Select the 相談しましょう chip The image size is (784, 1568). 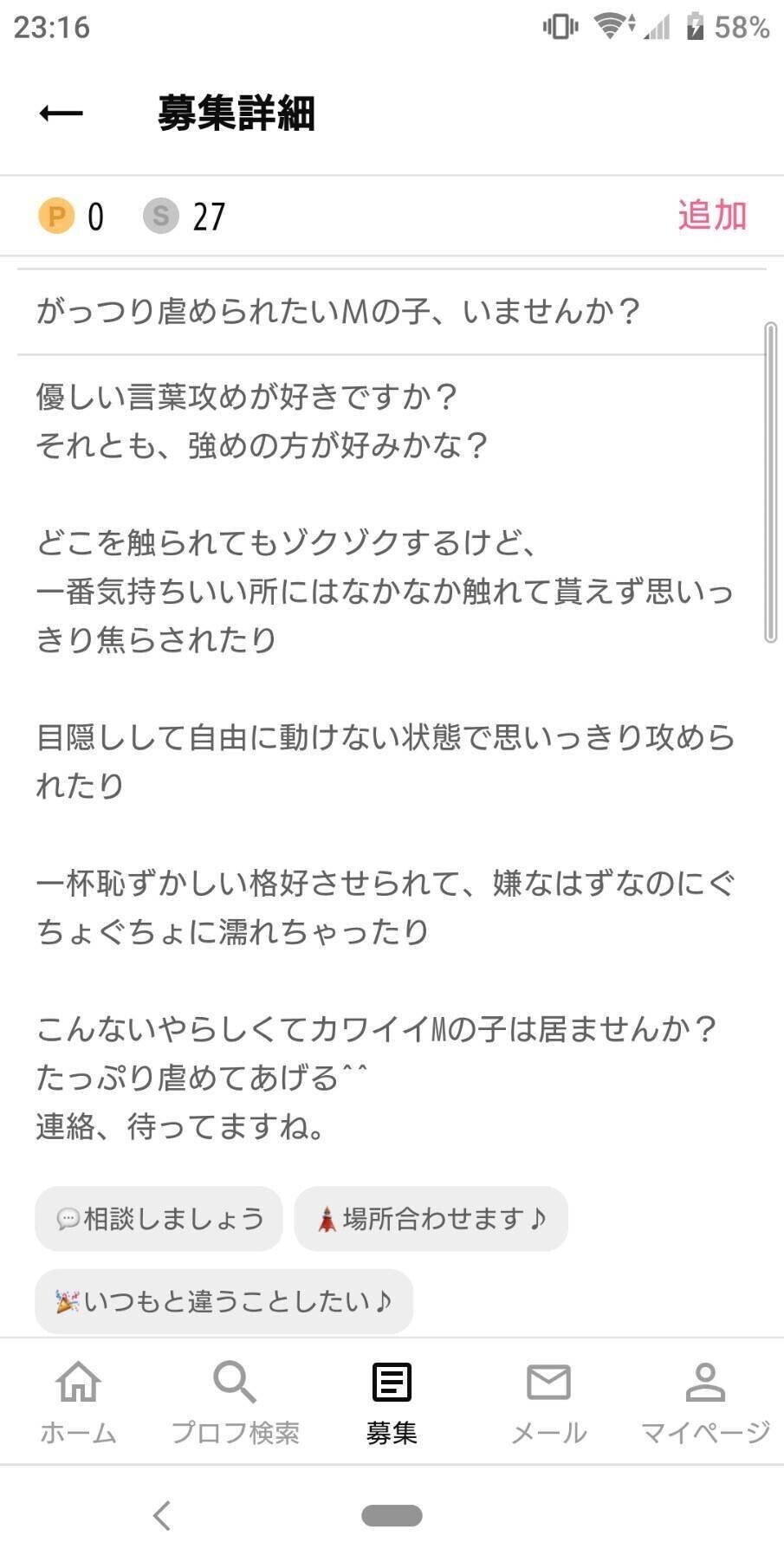pyautogui.click(x=159, y=1219)
